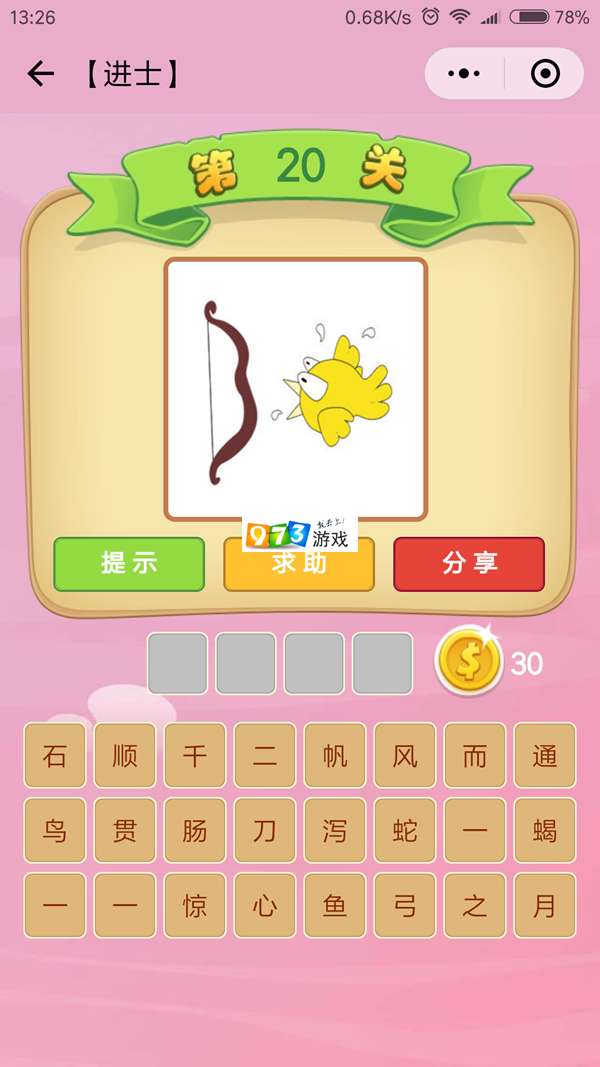Open the mini program more menu
Image resolution: width=600 pixels, height=1067 pixels.
(x=464, y=74)
